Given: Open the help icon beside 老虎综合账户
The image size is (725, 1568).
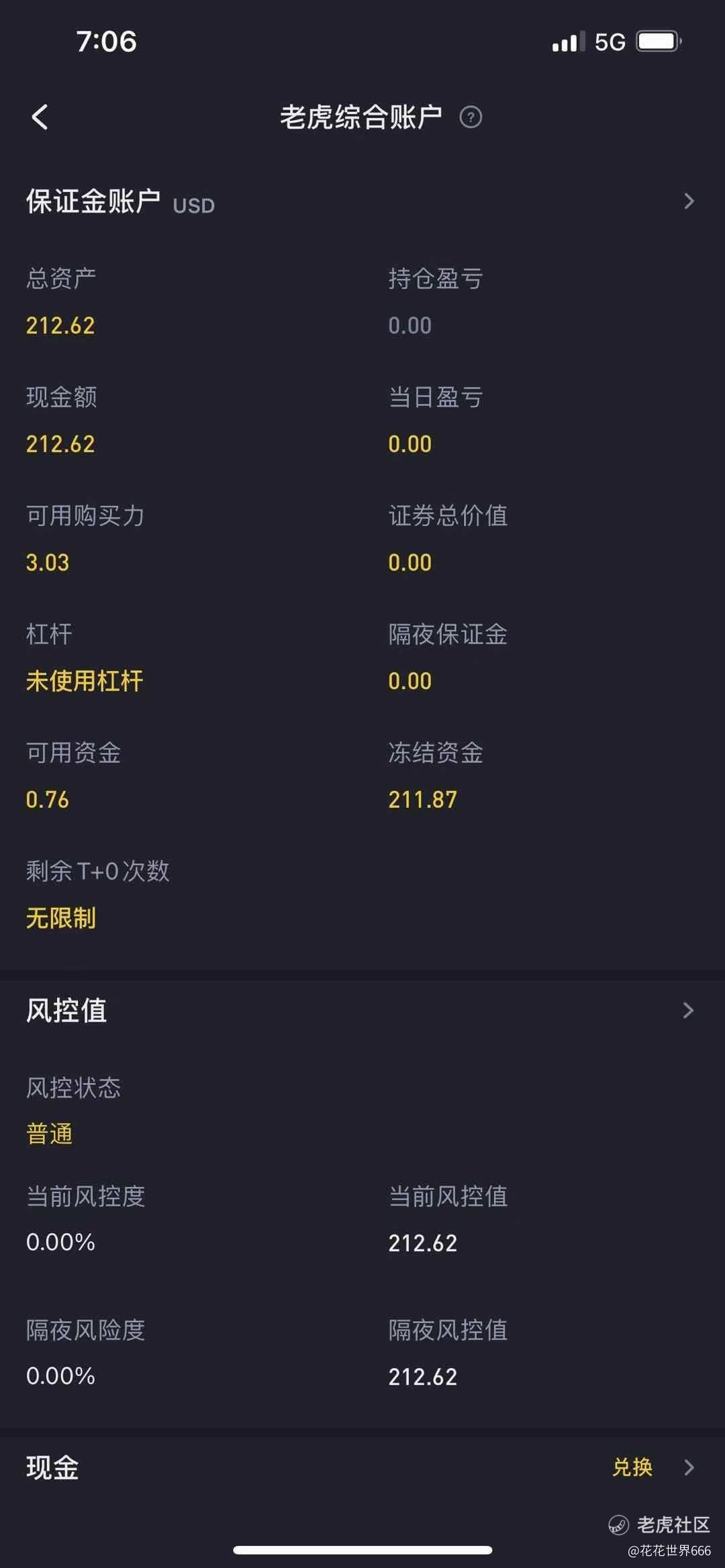Looking at the screenshot, I should click(471, 117).
